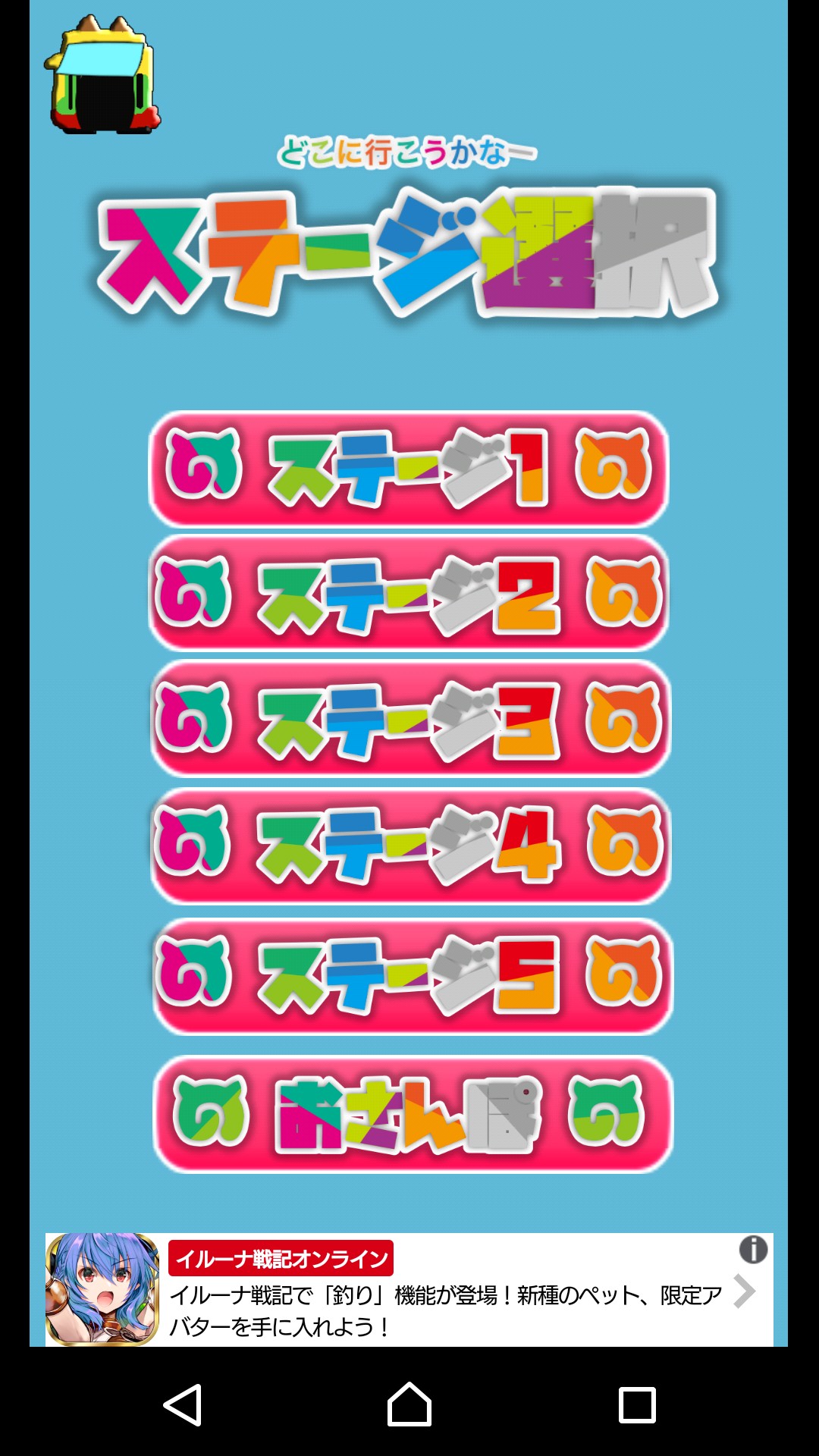Go to the home screen
Image resolution: width=819 pixels, height=1456 pixels.
[x=409, y=1404]
